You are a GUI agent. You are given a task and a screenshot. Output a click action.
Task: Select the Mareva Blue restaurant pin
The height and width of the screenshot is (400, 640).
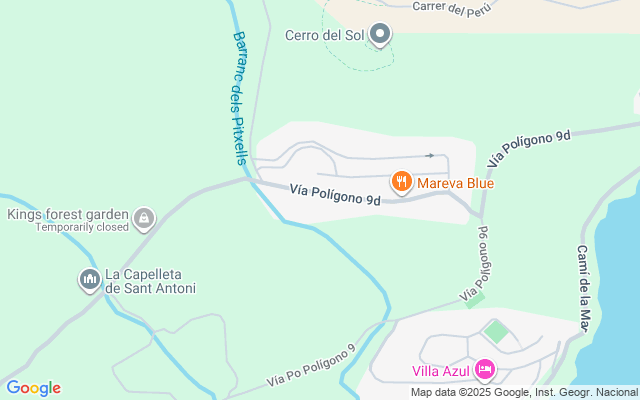point(402,181)
